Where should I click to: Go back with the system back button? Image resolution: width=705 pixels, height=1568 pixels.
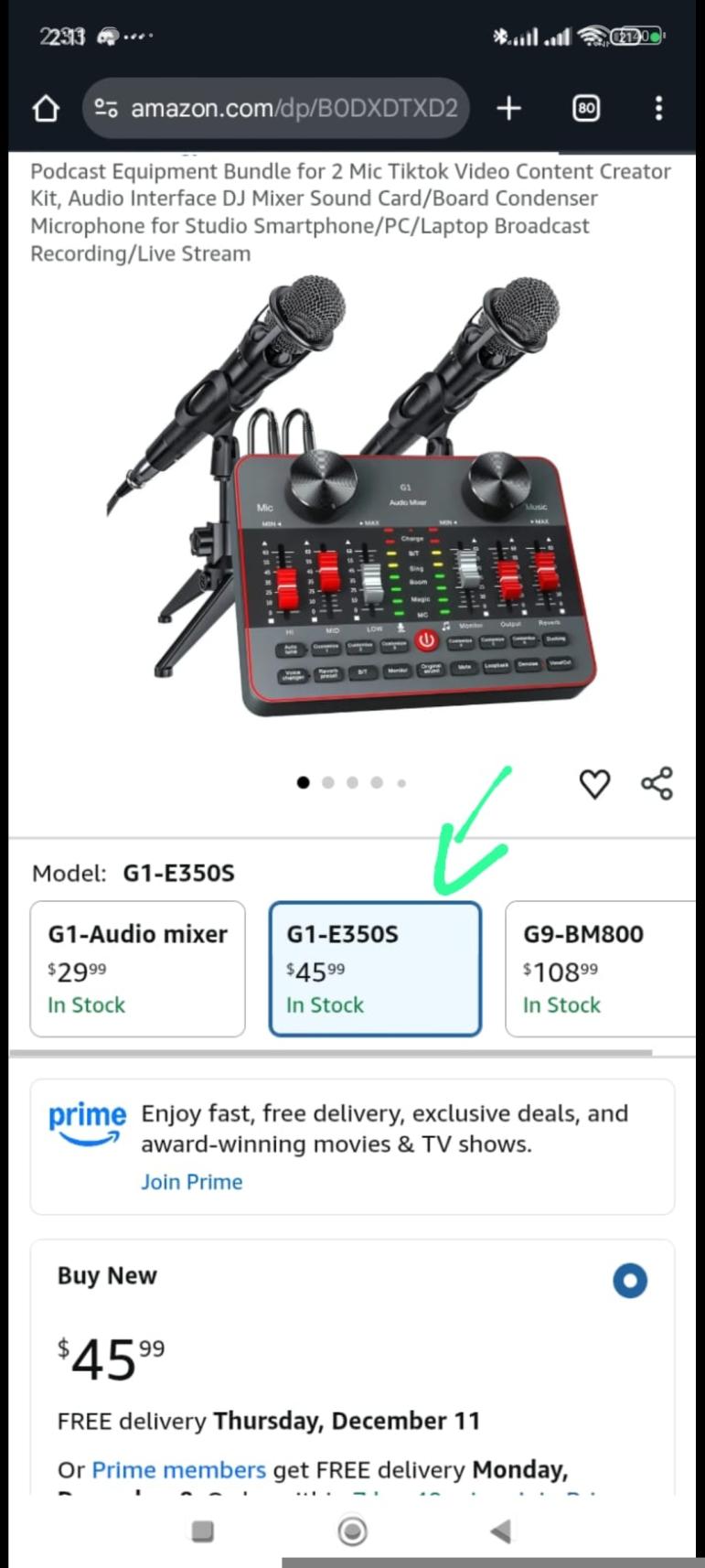tap(500, 1531)
